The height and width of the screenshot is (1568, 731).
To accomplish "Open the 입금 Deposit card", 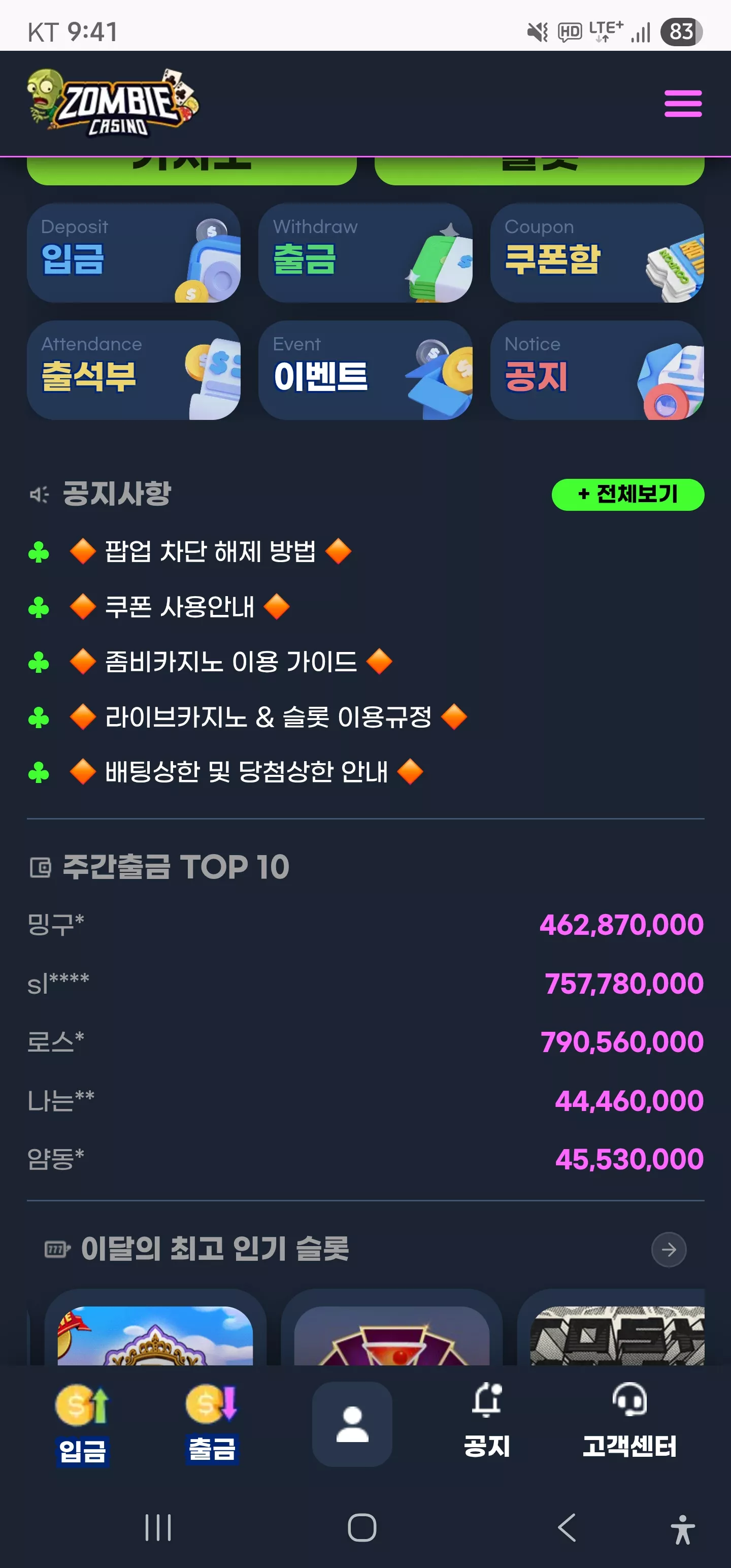I will pyautogui.click(x=134, y=252).
